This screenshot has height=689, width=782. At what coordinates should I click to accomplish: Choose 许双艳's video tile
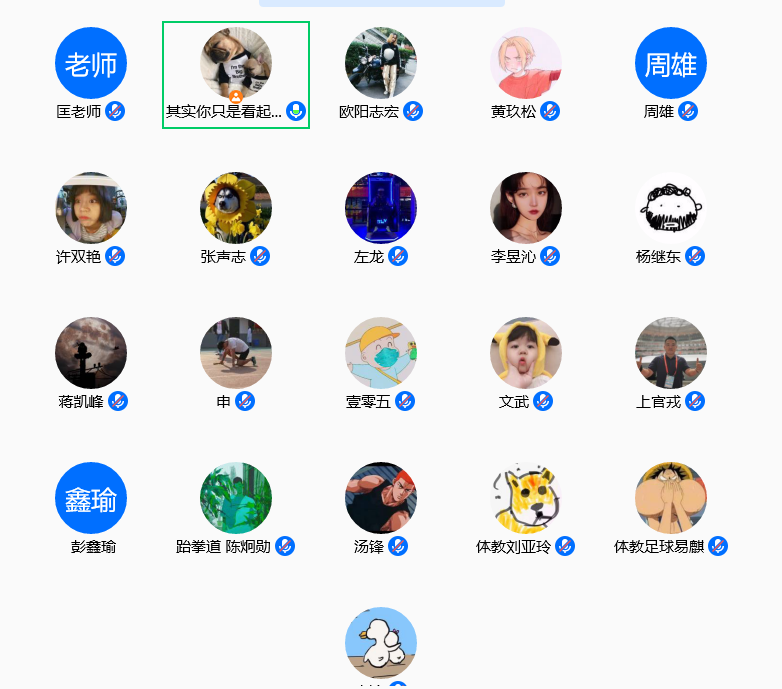click(x=91, y=208)
